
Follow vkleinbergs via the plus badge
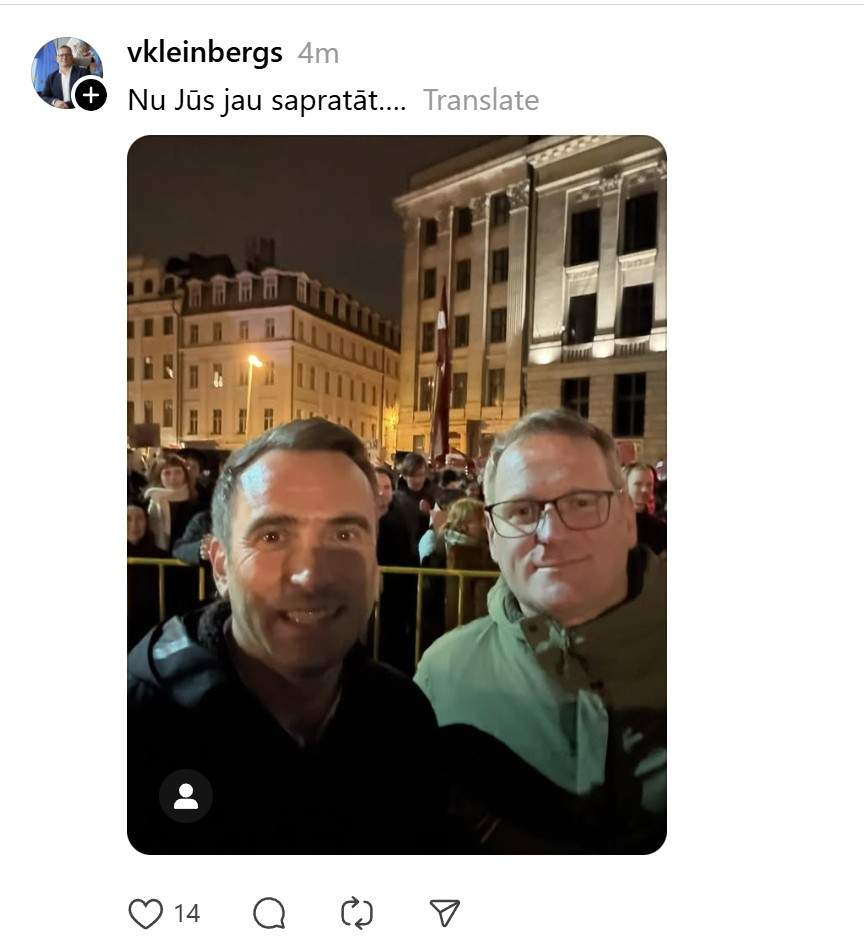pos(90,95)
